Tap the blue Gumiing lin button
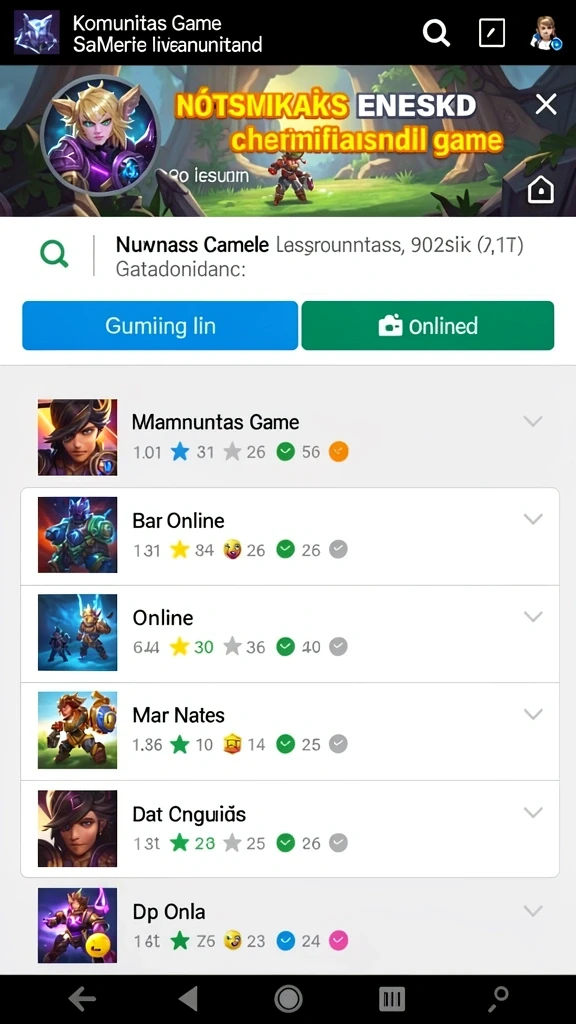Screen dimensions: 576x1024 (x=160, y=325)
